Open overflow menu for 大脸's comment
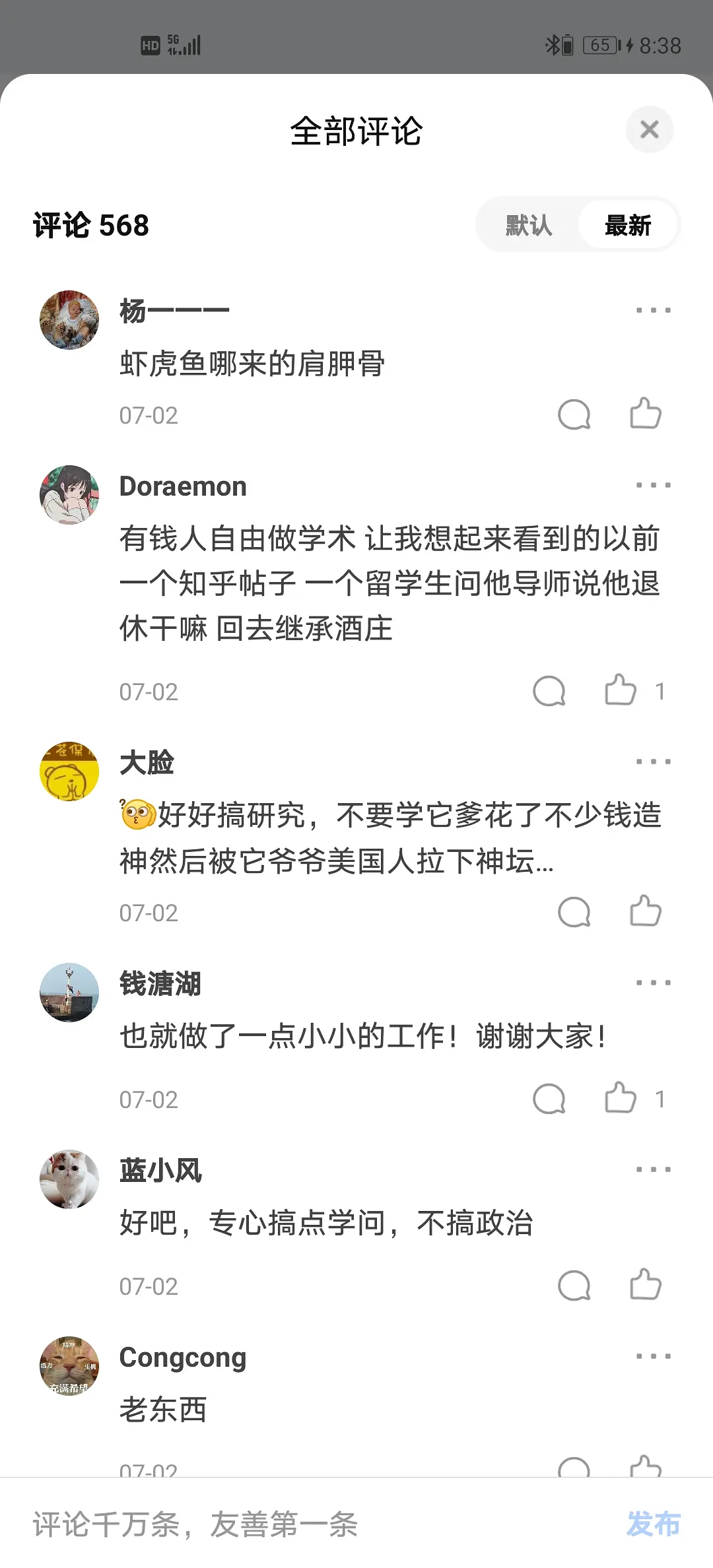Image resolution: width=713 pixels, height=1568 pixels. 653,762
